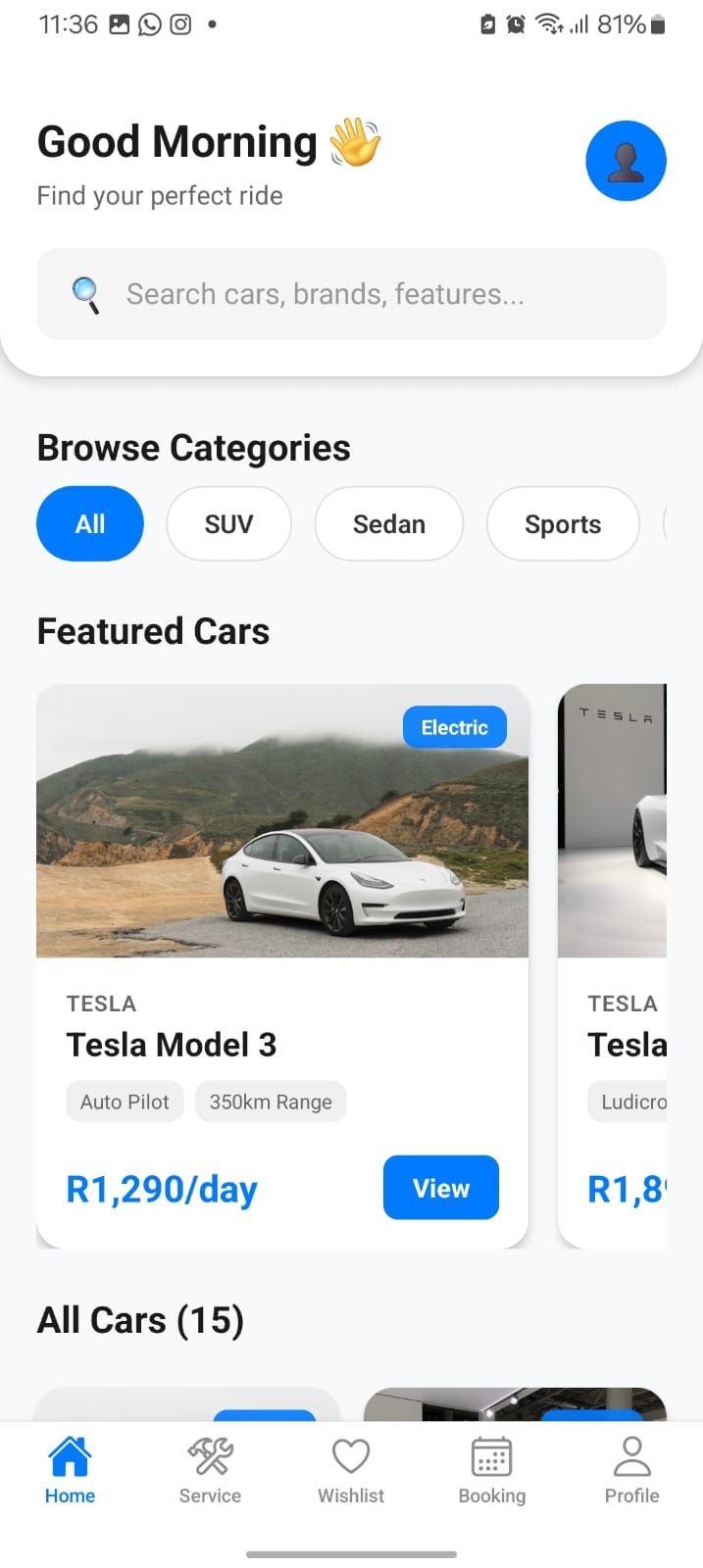The width and height of the screenshot is (703, 1568).
Task: Select the All category chip
Action: pos(90,524)
